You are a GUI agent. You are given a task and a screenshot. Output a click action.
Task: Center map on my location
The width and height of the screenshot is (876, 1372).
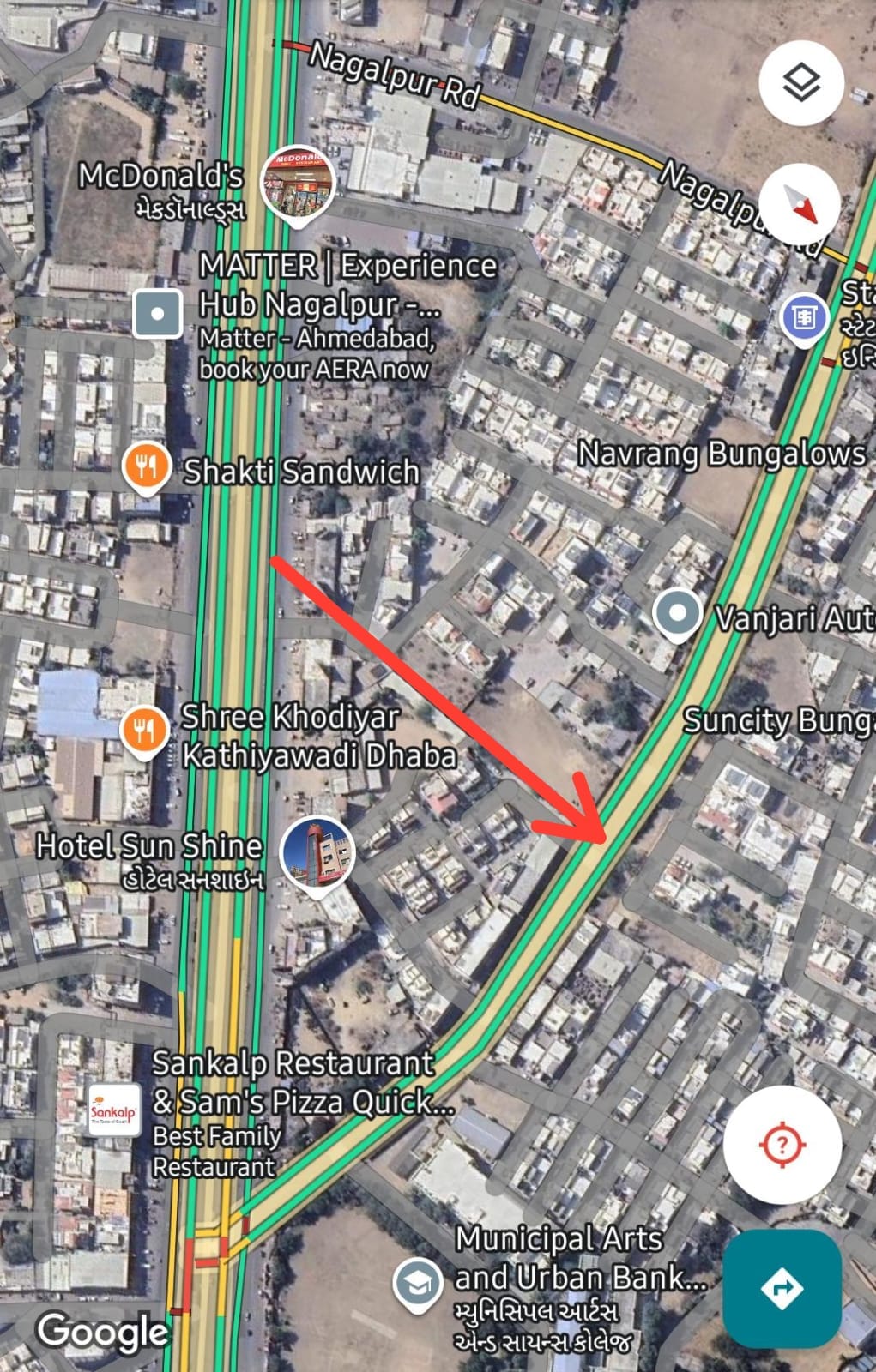point(782,1144)
